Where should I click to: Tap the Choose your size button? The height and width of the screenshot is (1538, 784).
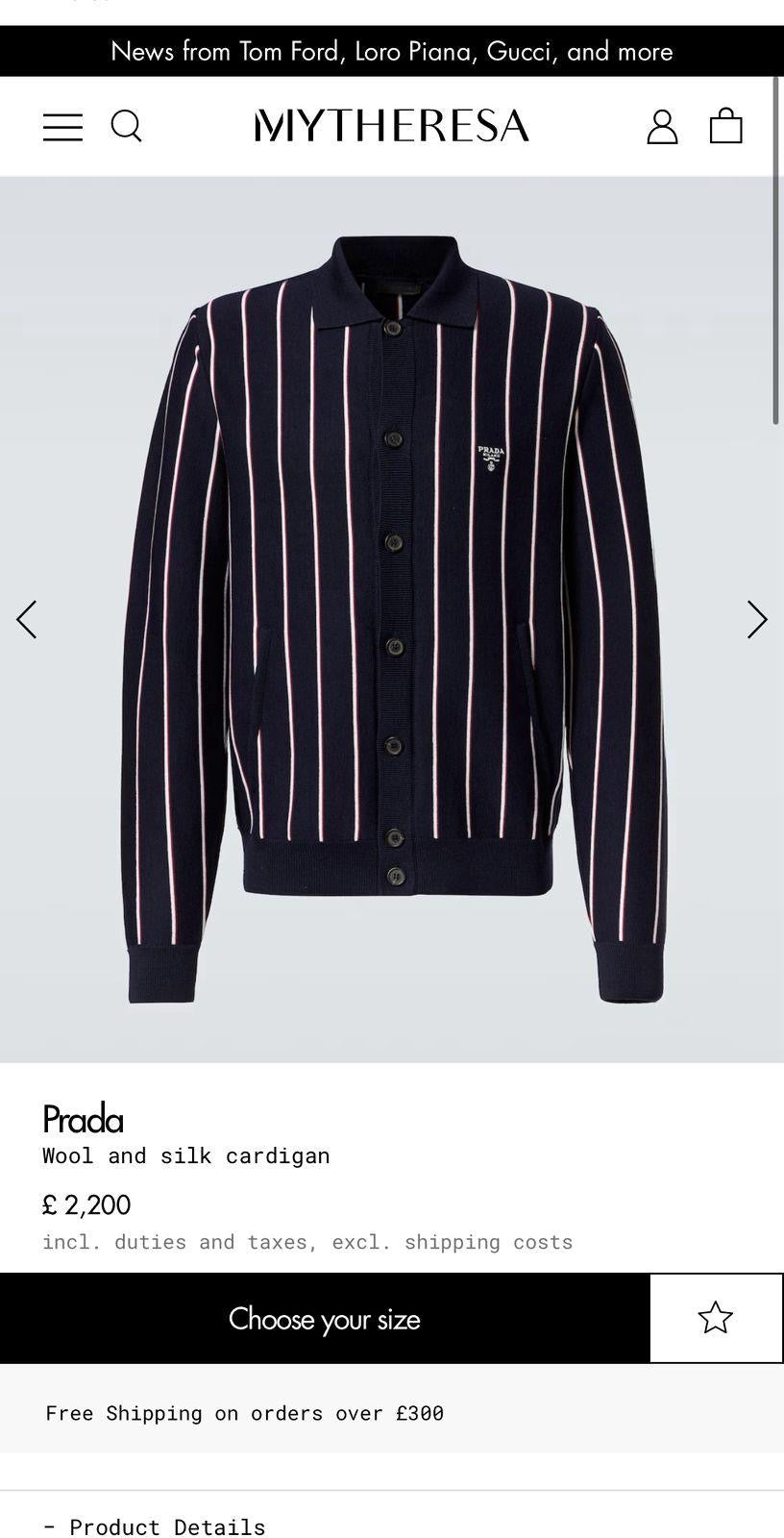(x=325, y=1318)
